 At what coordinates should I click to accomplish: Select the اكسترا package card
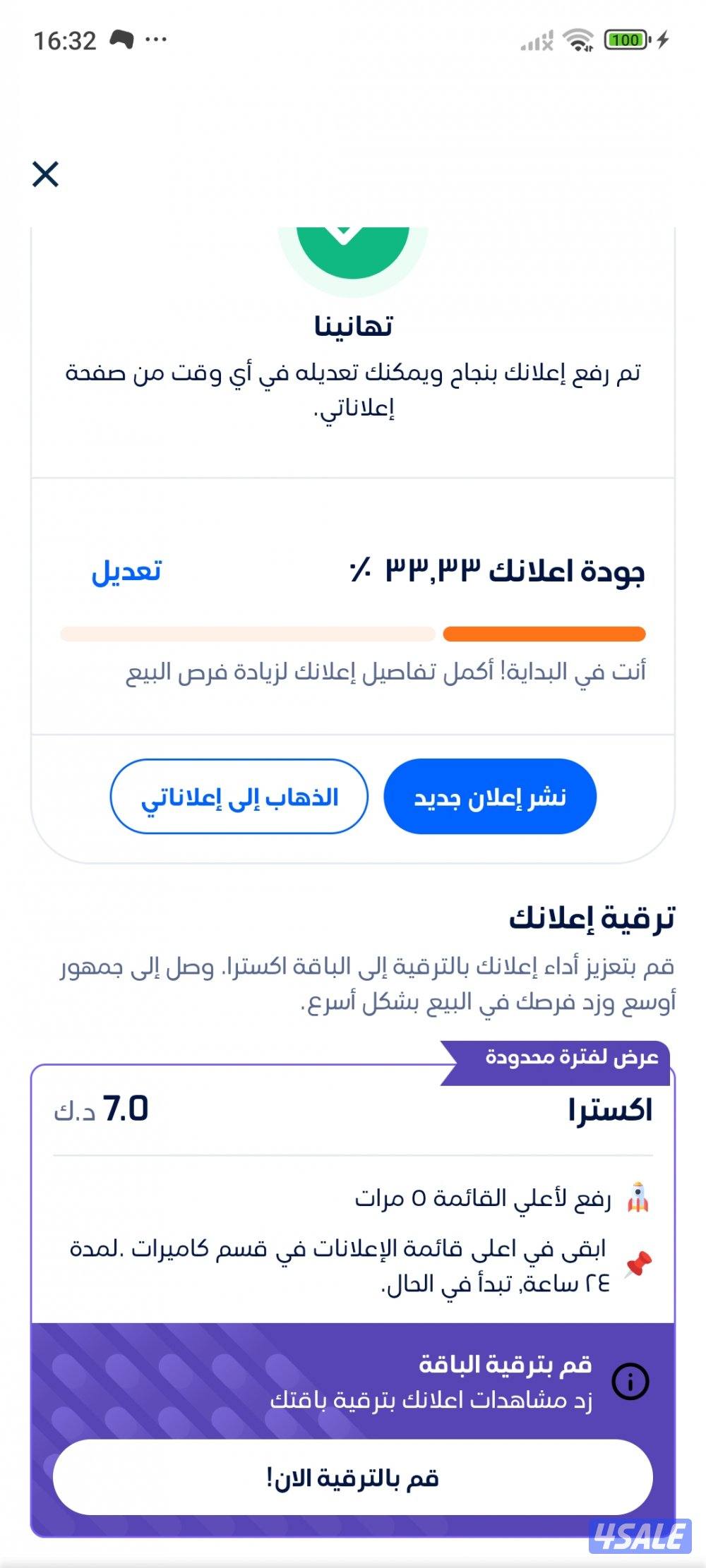[353, 1200]
